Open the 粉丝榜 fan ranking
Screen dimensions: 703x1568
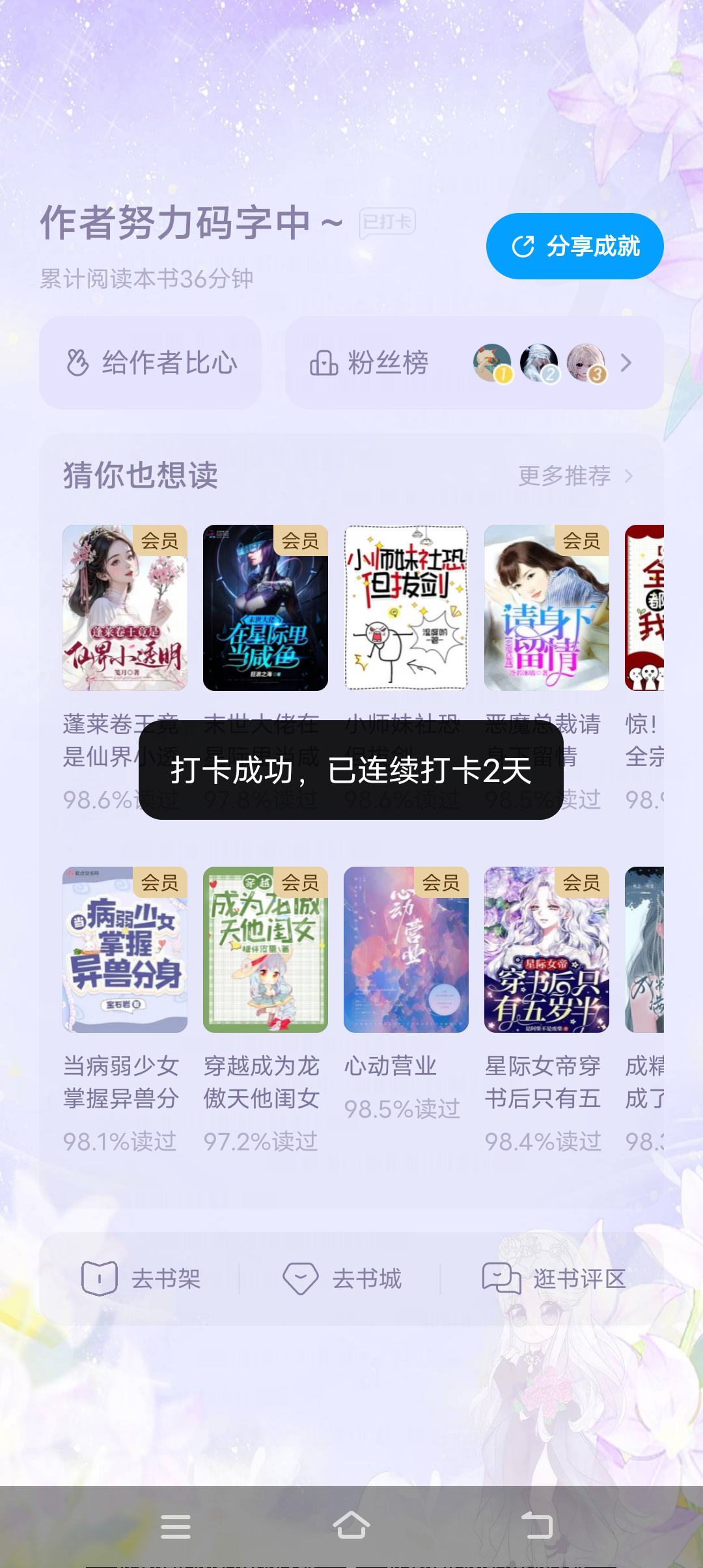[475, 363]
